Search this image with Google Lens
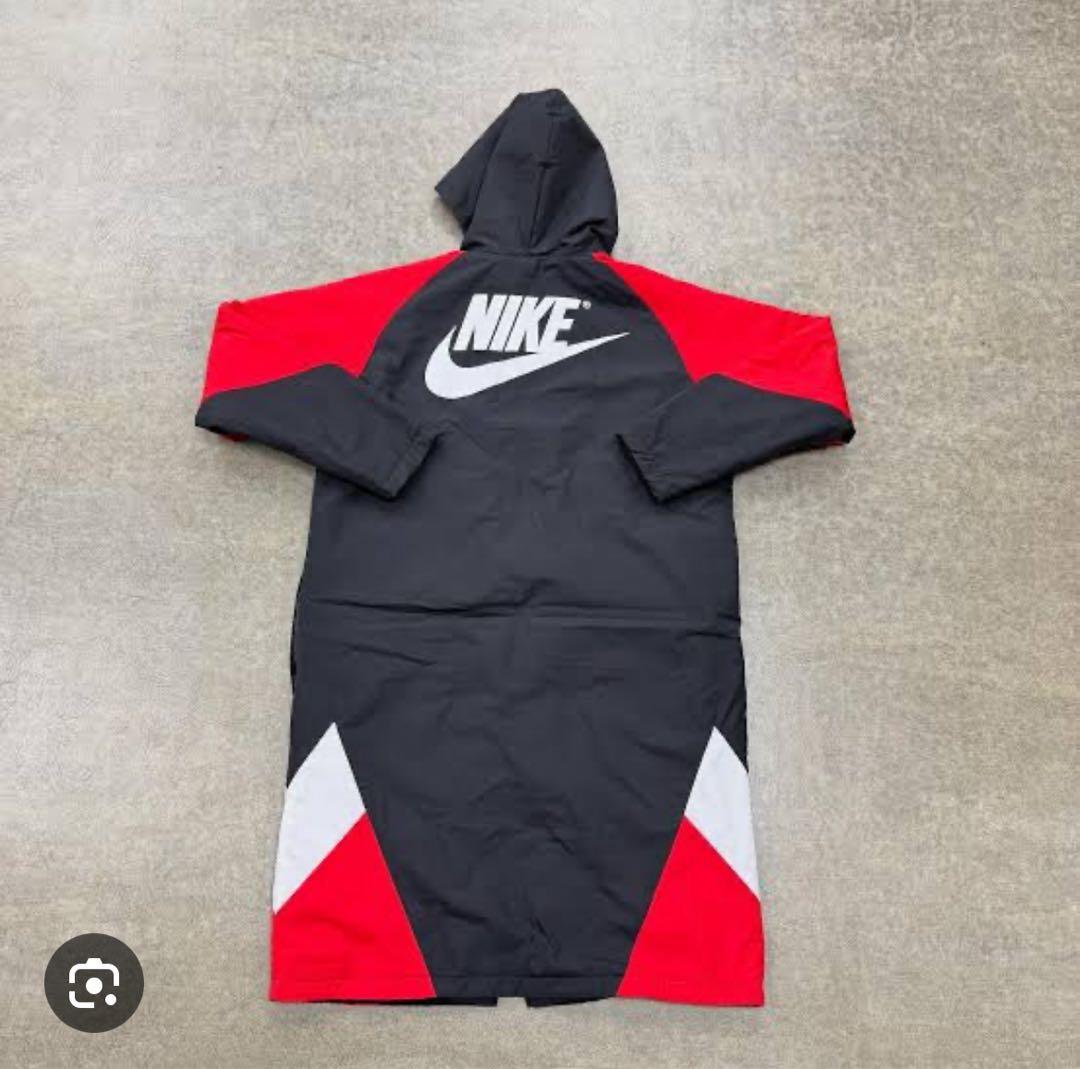This screenshot has width=1080, height=1069. tap(94, 982)
